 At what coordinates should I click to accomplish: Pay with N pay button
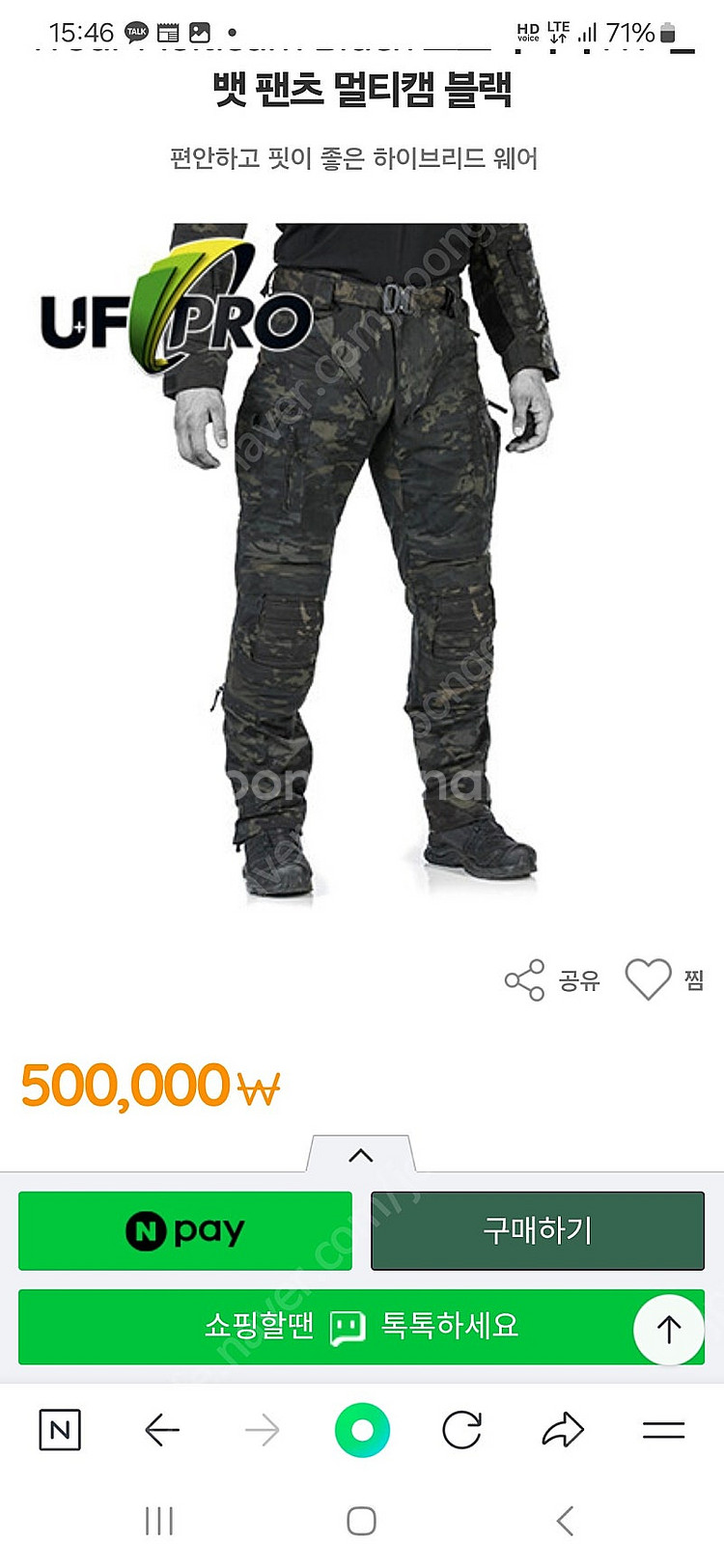point(185,1230)
